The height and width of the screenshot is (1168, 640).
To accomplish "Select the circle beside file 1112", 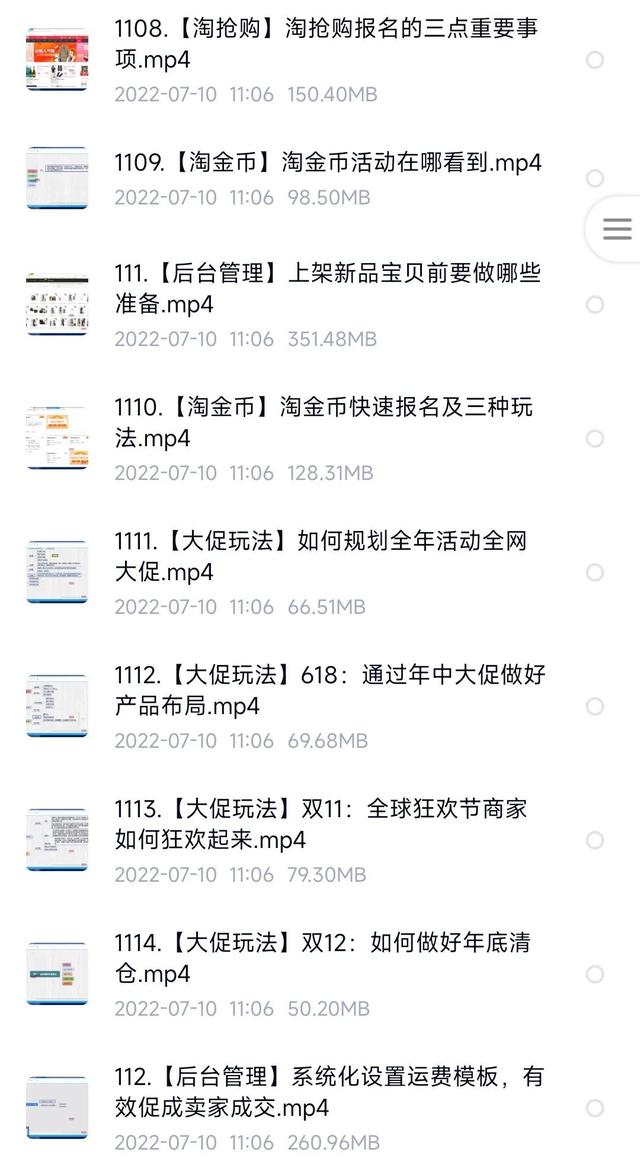I will (x=594, y=706).
